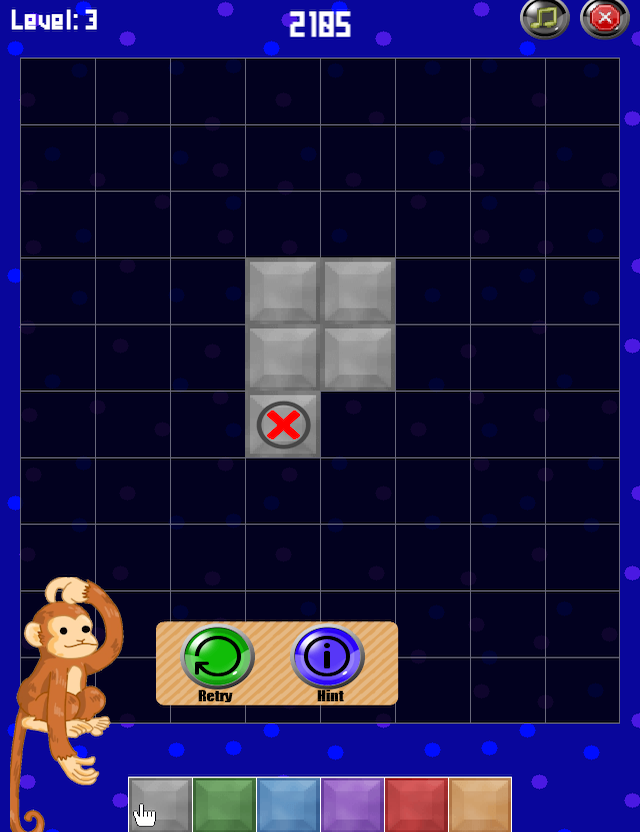Select the gray color block

pos(160,804)
